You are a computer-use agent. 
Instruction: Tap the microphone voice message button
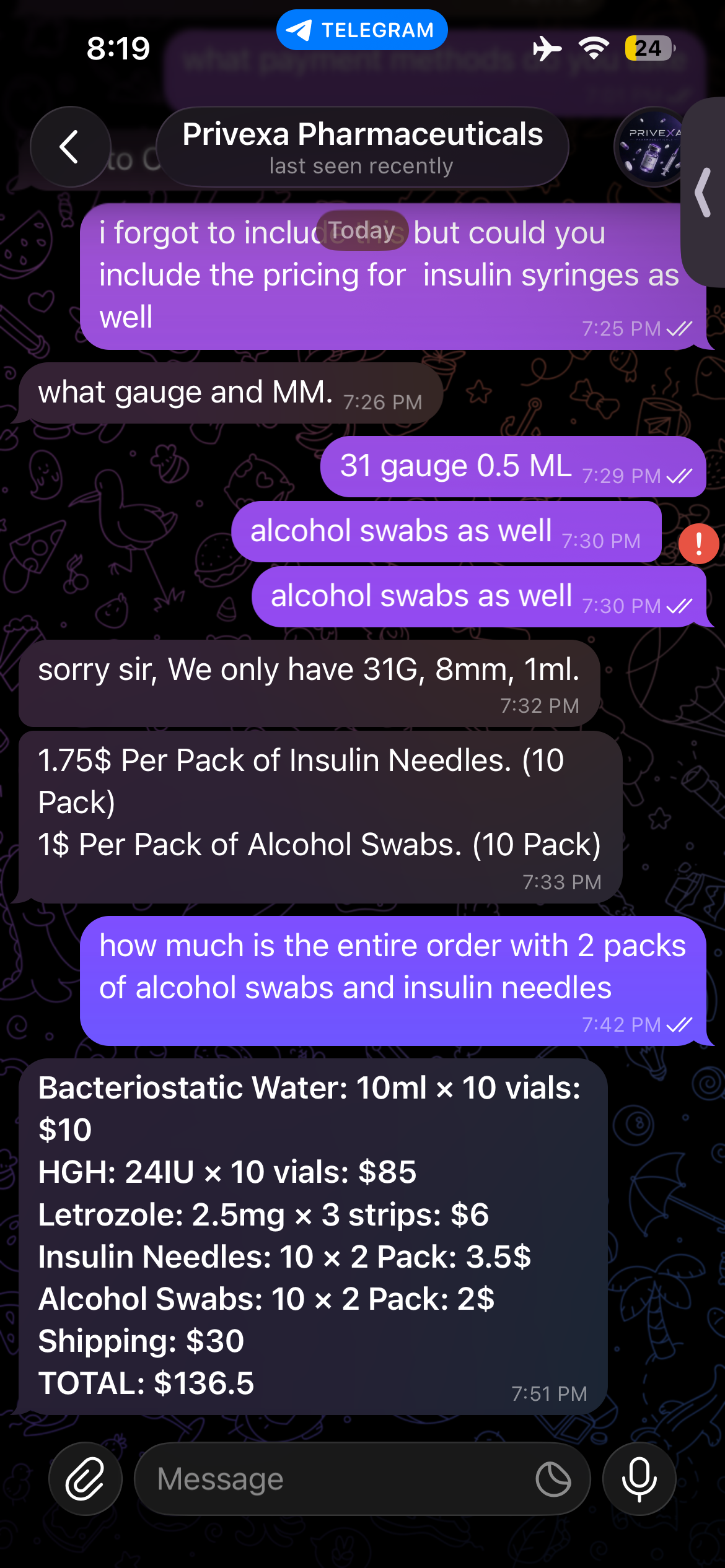(639, 1479)
